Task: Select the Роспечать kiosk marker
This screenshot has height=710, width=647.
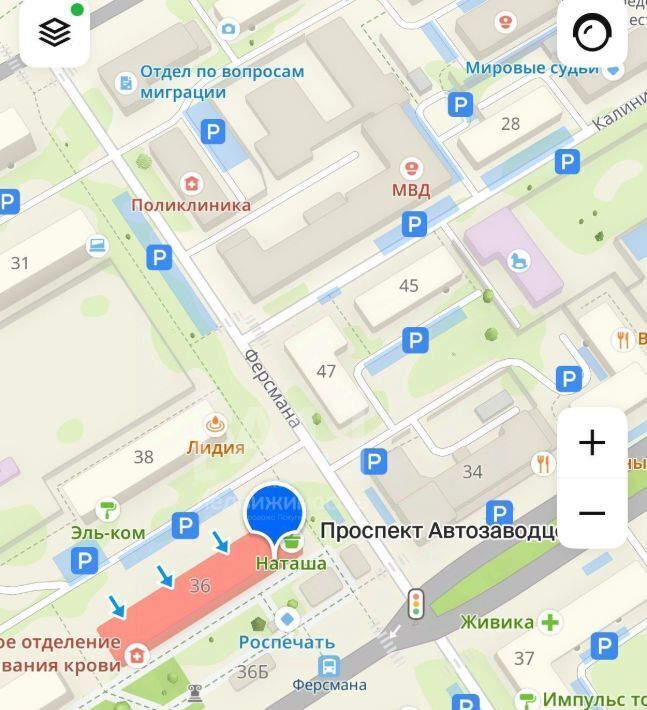Action: (288, 620)
